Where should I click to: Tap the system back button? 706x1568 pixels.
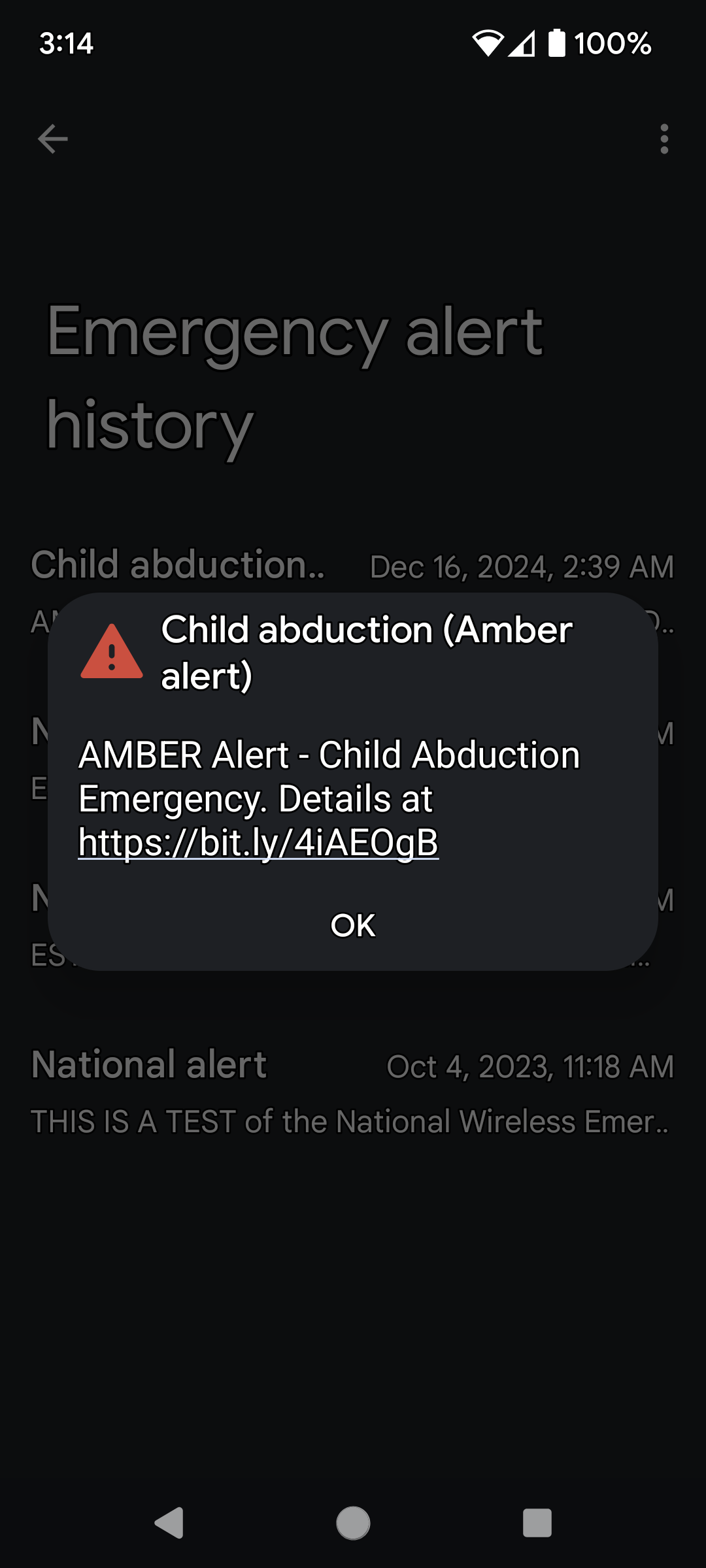[x=169, y=1523]
